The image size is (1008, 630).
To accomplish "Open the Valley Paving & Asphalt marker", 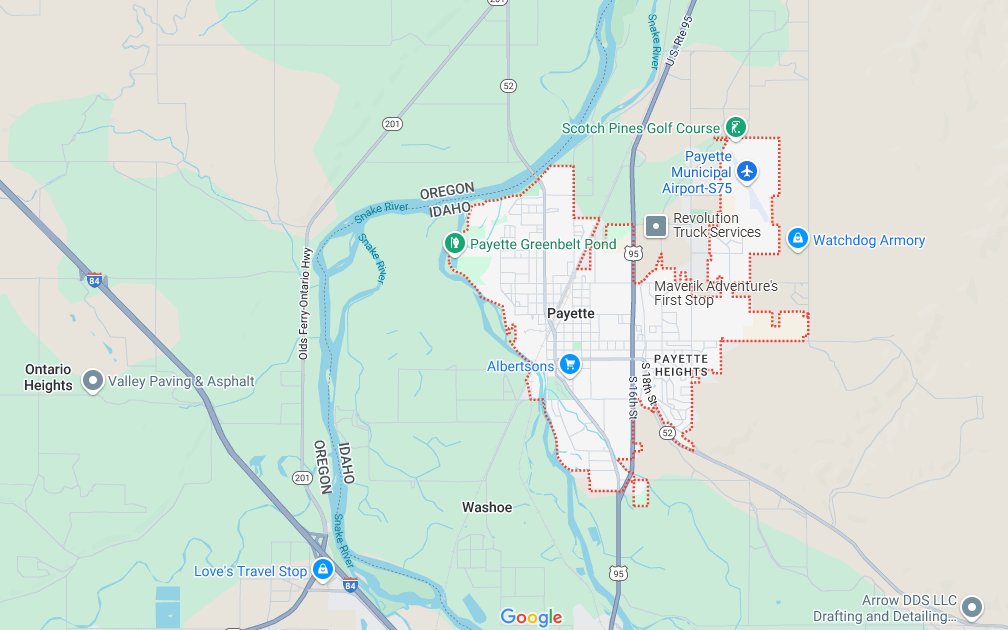I will (x=93, y=380).
